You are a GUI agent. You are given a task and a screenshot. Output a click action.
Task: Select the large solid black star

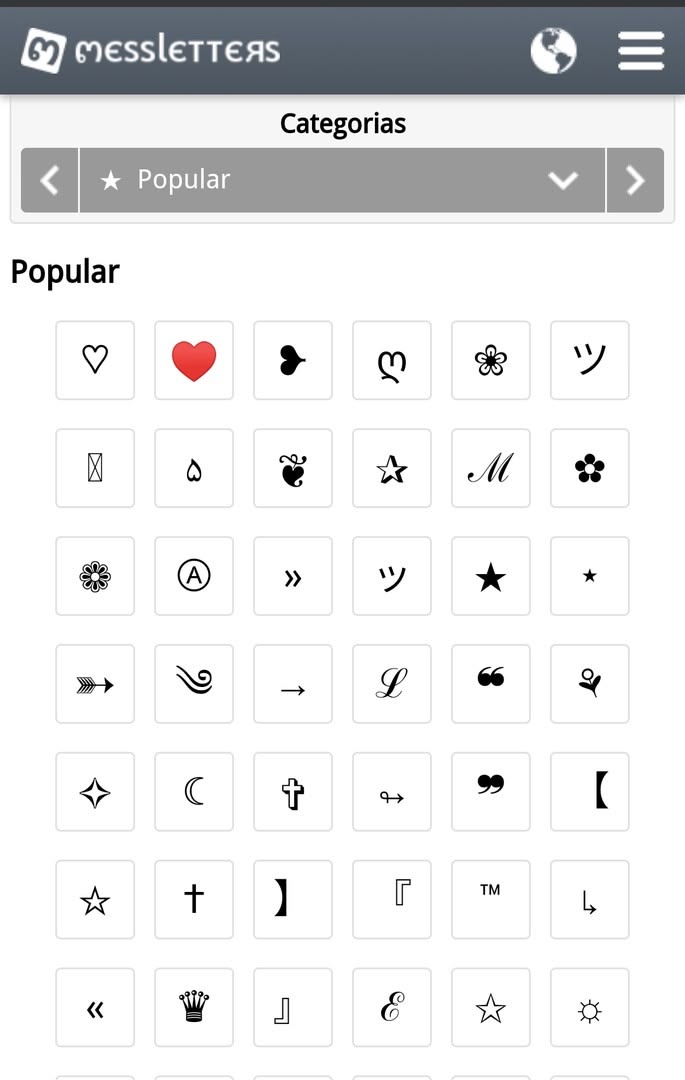[x=490, y=576]
